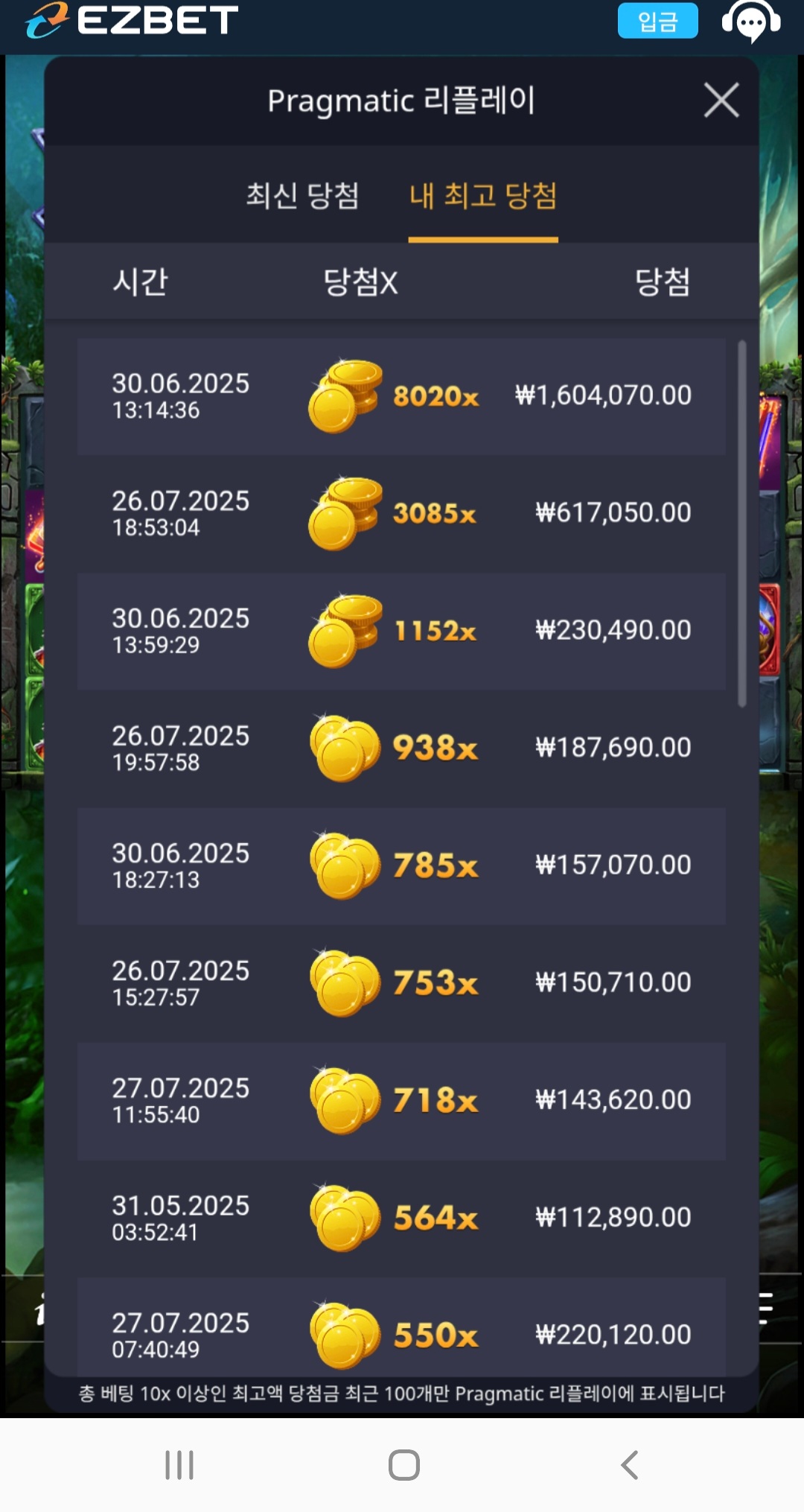Image resolution: width=804 pixels, height=1512 pixels.
Task: Replay the 8020x win
Action: tap(401, 396)
